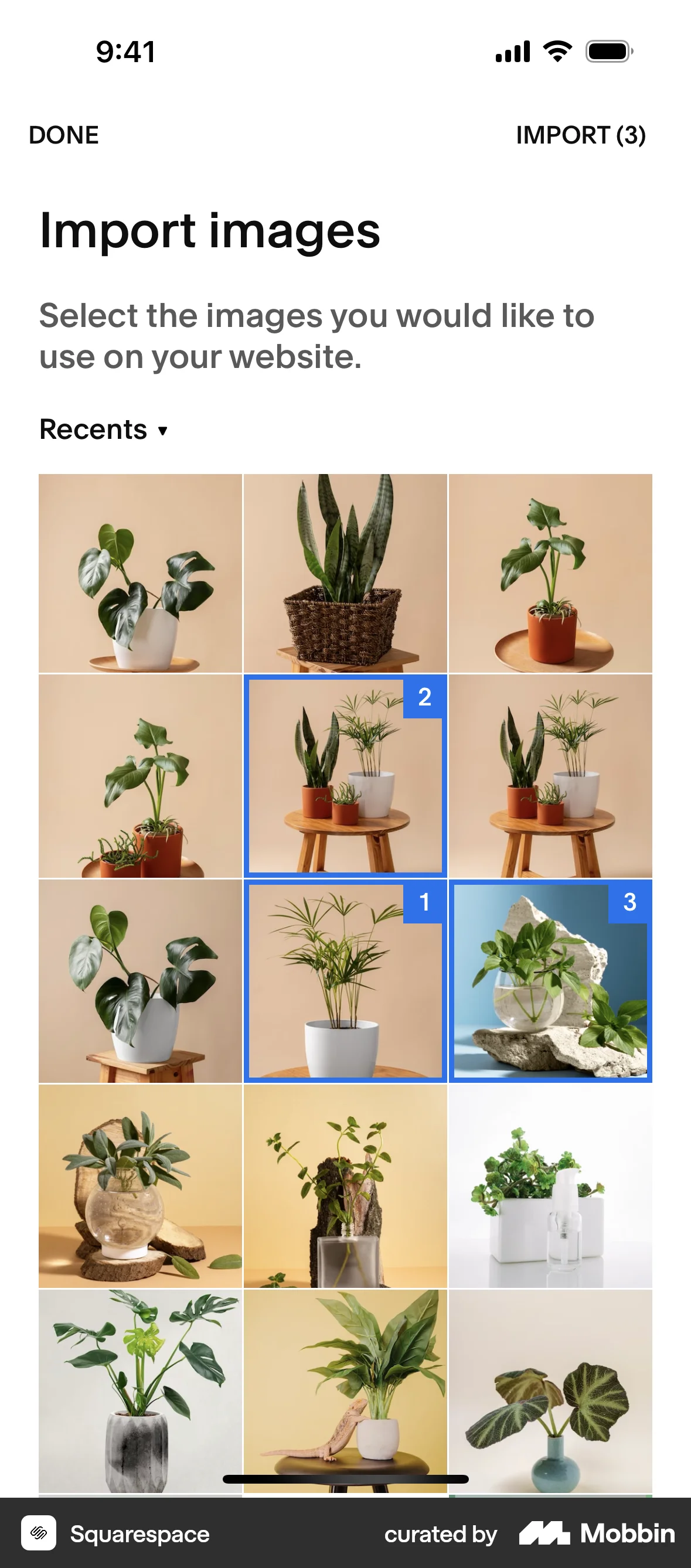Select the monstera in white pot on wooden stool

point(140,981)
